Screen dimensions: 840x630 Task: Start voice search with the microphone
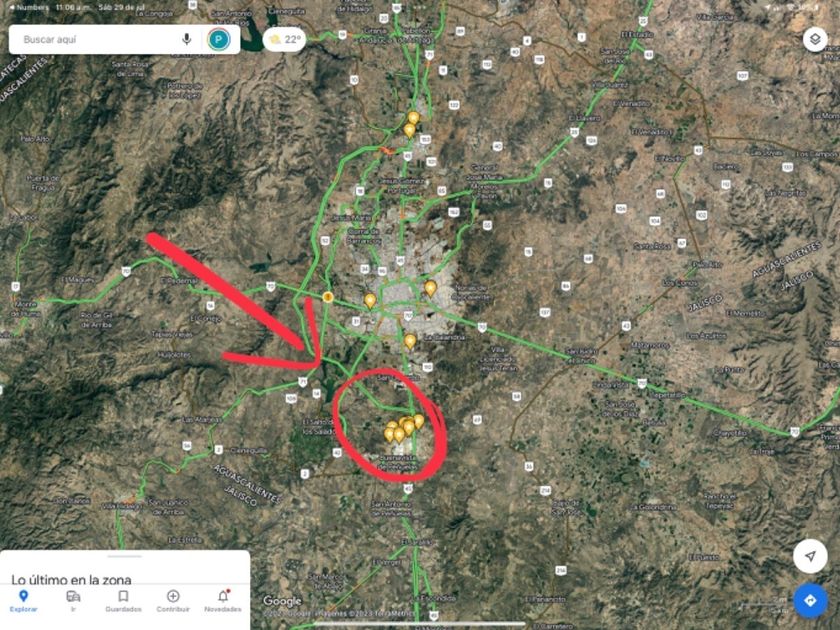coord(187,40)
